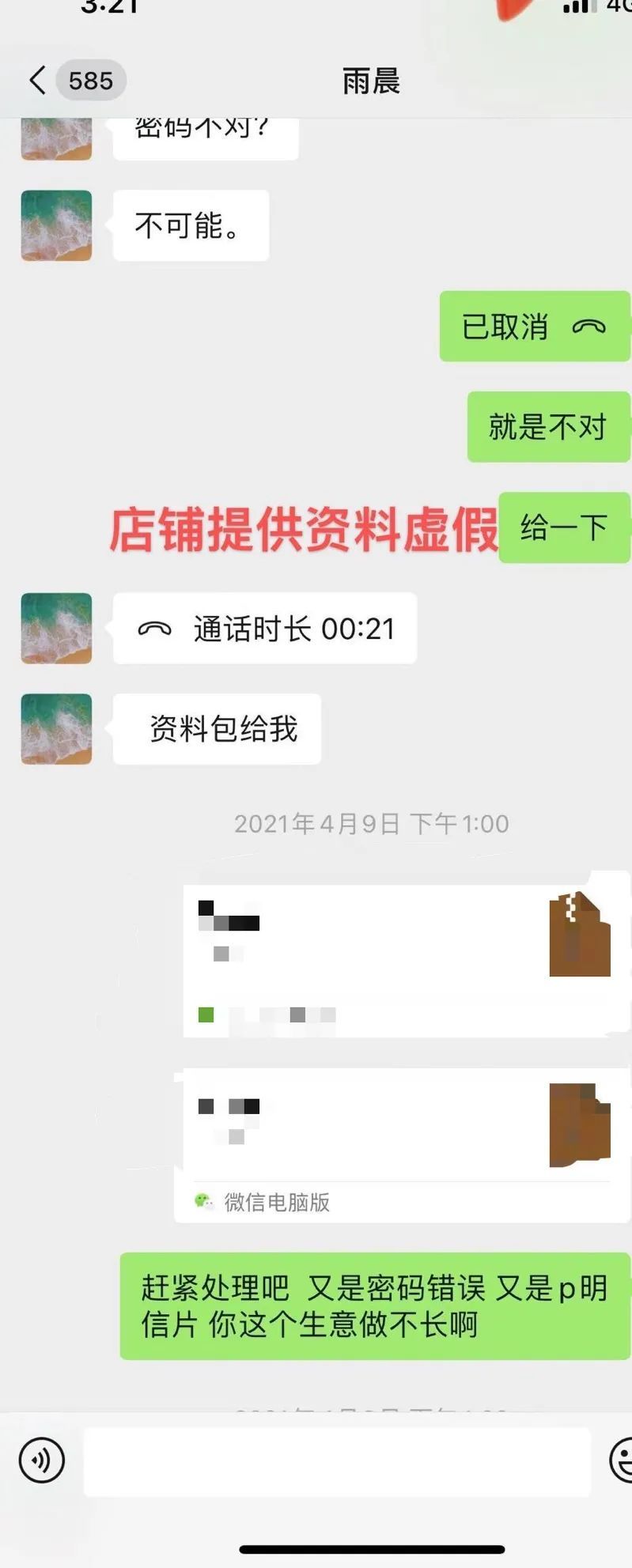Open the first sent zip file attachment

pos(403,960)
